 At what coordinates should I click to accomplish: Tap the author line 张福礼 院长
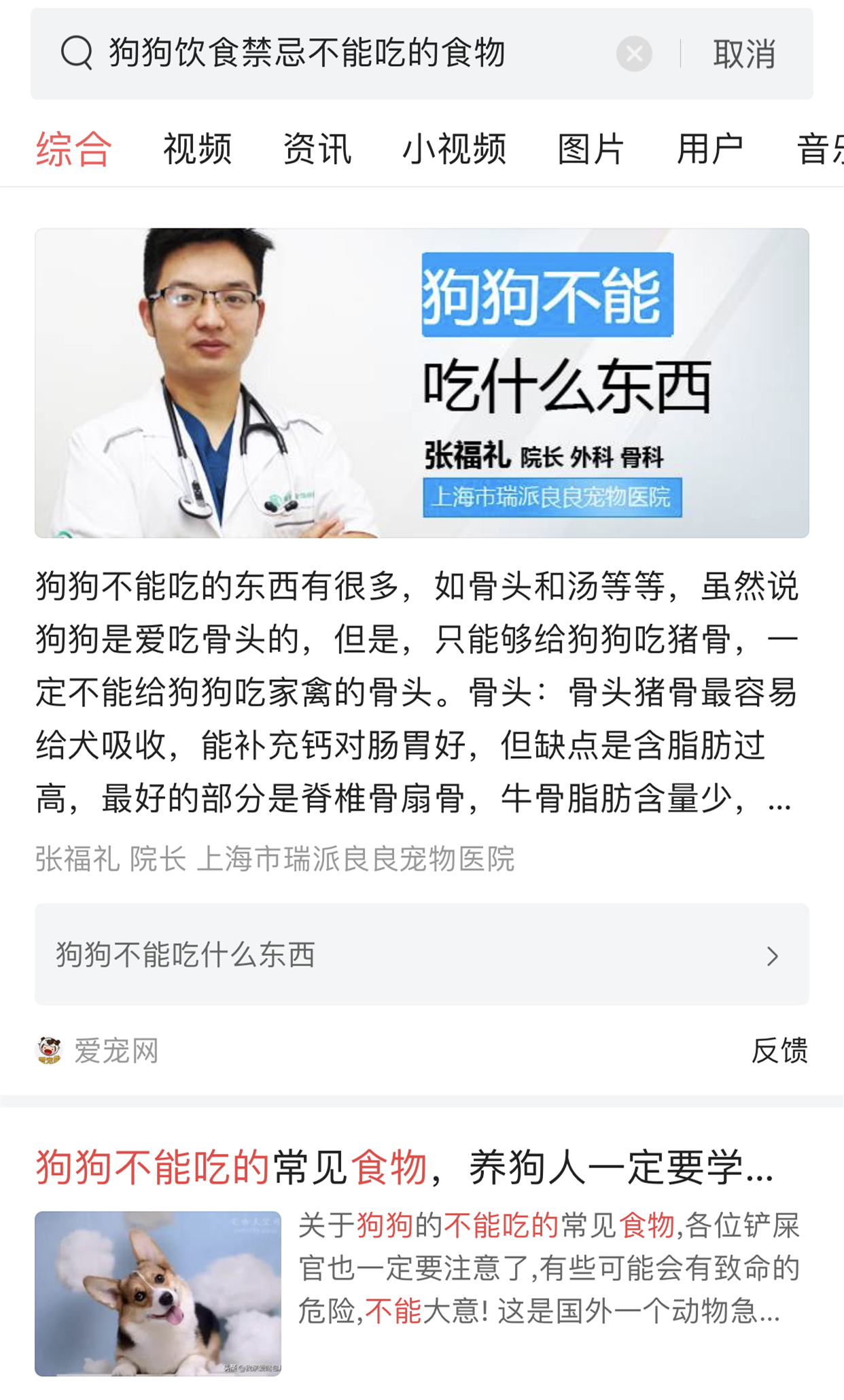pyautogui.click(x=274, y=859)
